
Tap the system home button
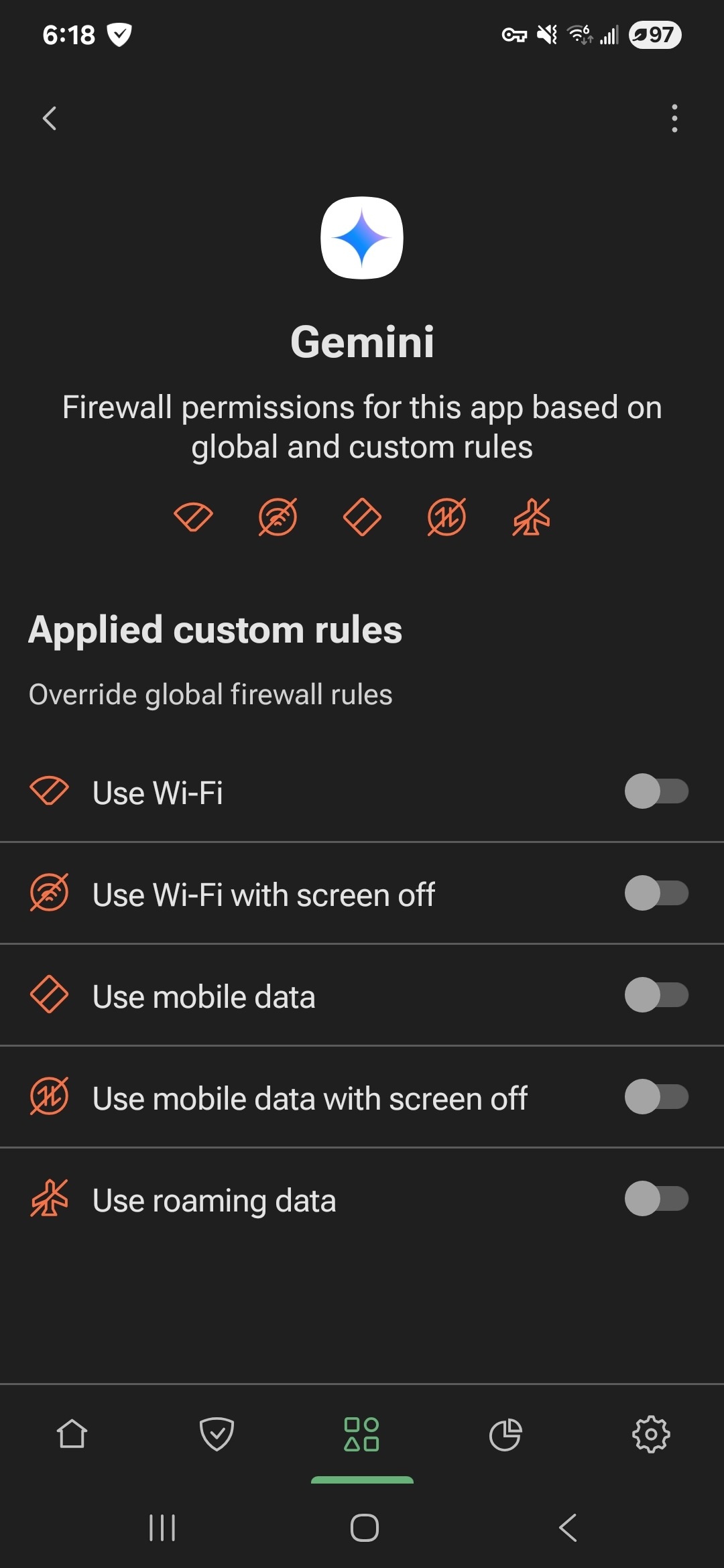[x=365, y=1528]
